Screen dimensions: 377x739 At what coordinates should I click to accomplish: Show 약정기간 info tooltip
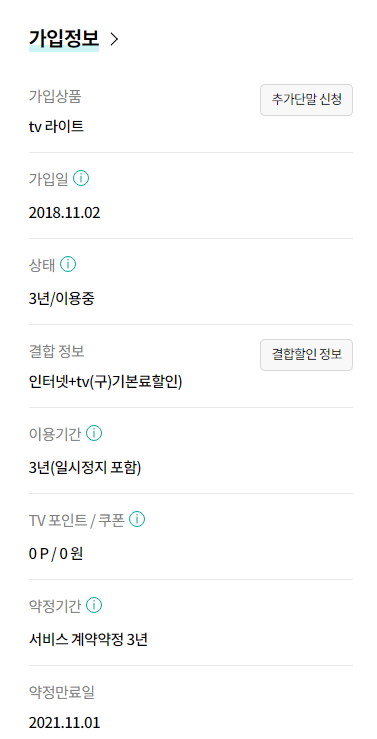coord(94,605)
